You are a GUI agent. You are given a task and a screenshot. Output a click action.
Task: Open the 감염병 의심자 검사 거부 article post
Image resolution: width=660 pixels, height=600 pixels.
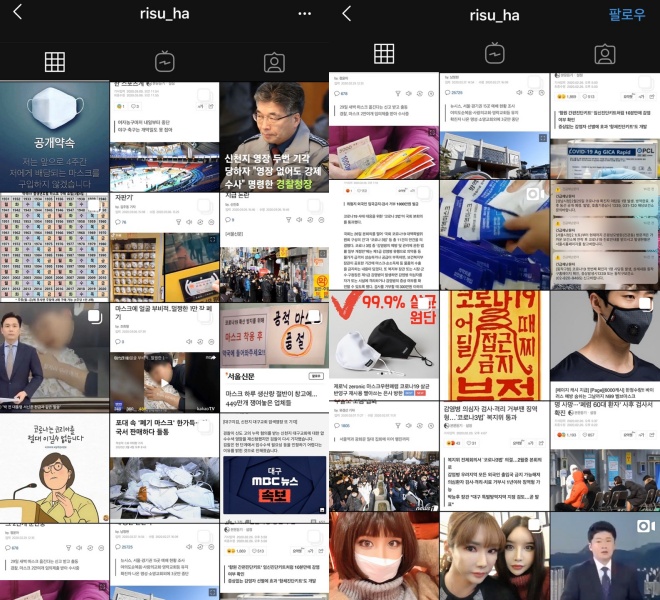(494, 456)
